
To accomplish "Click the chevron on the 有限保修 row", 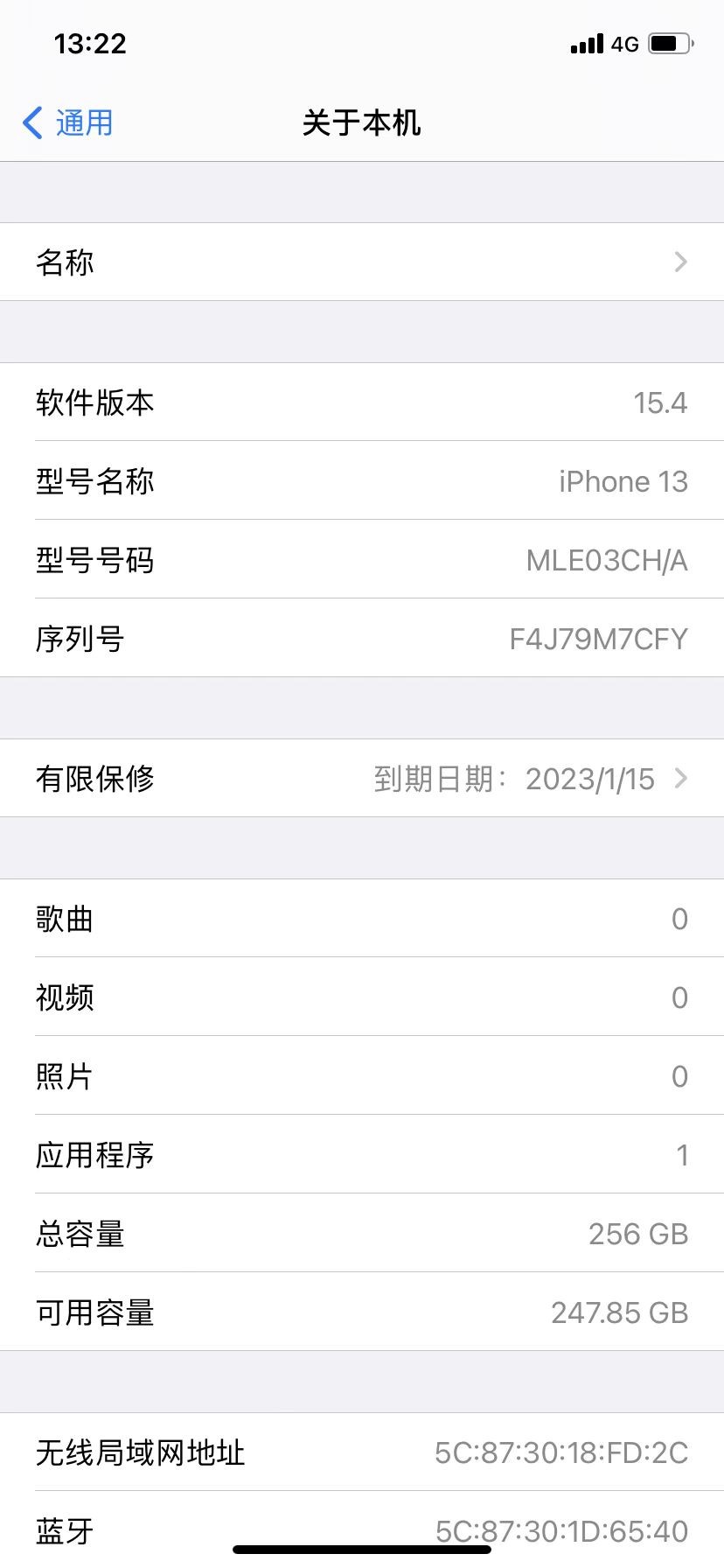I will (680, 778).
